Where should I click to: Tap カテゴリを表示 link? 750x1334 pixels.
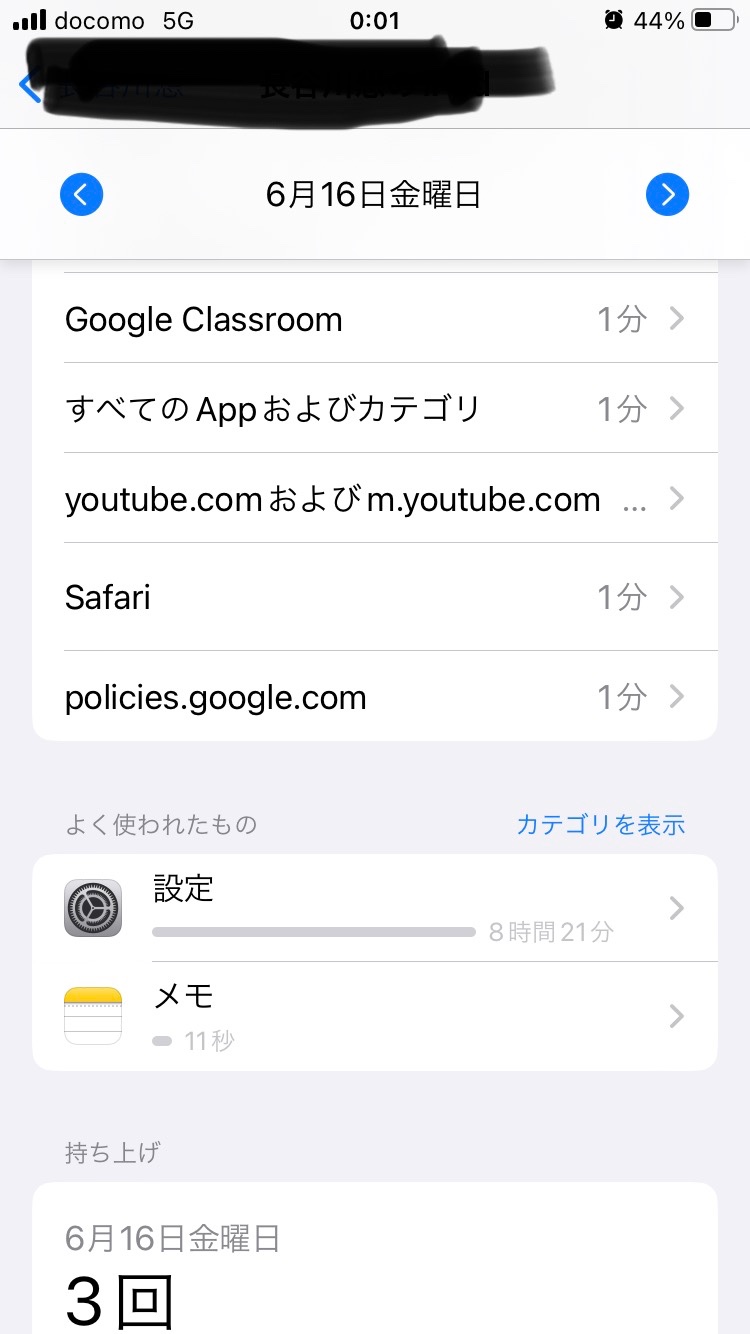[x=600, y=824]
